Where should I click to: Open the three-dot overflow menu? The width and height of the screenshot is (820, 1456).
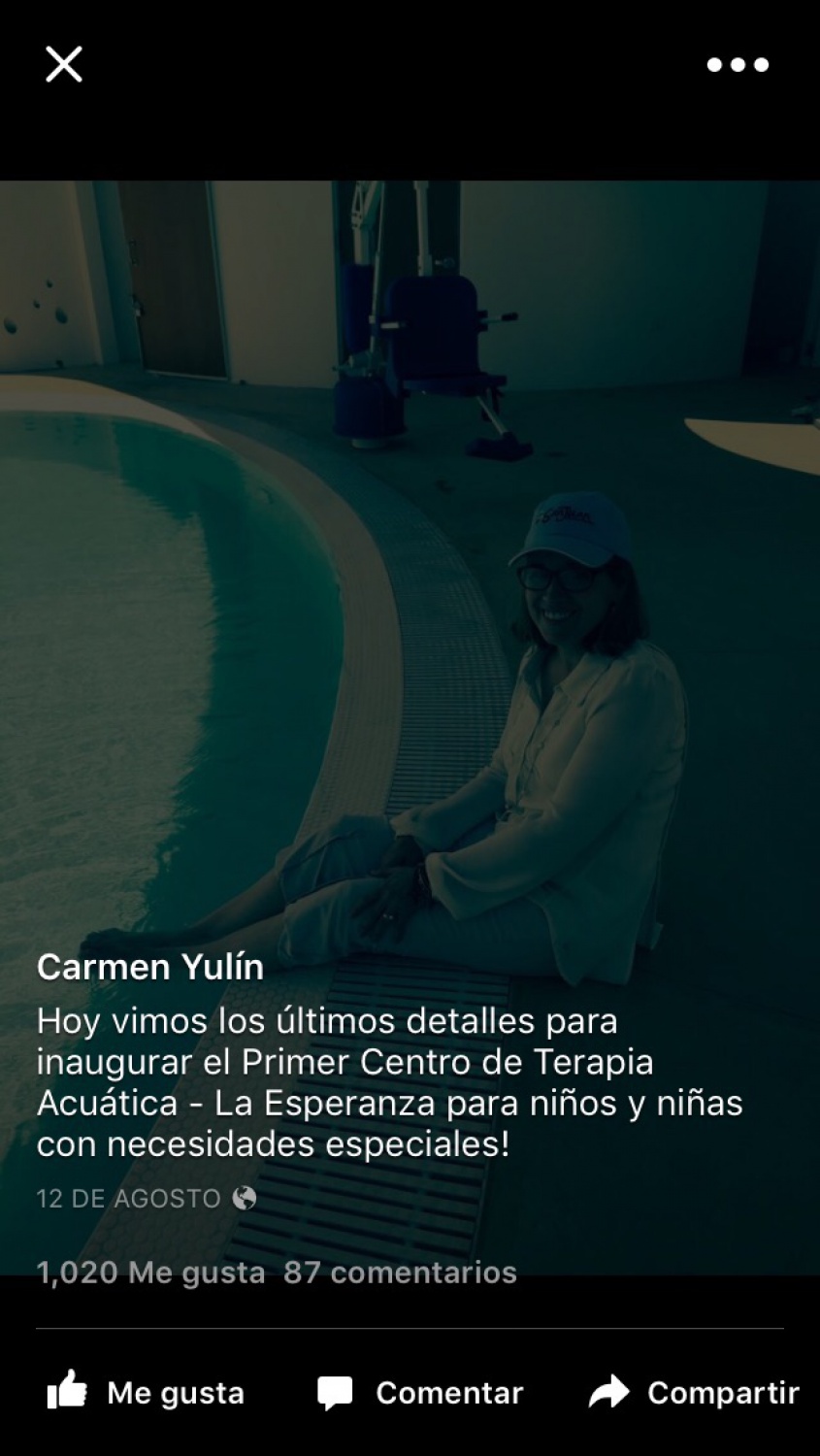(738, 65)
